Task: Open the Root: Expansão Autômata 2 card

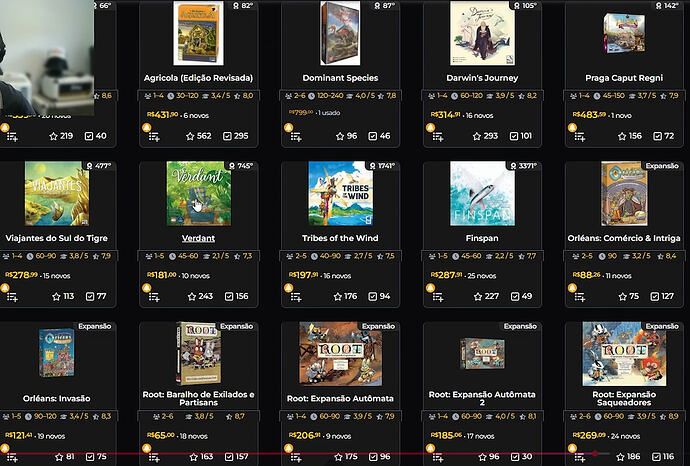Action: tap(482, 398)
